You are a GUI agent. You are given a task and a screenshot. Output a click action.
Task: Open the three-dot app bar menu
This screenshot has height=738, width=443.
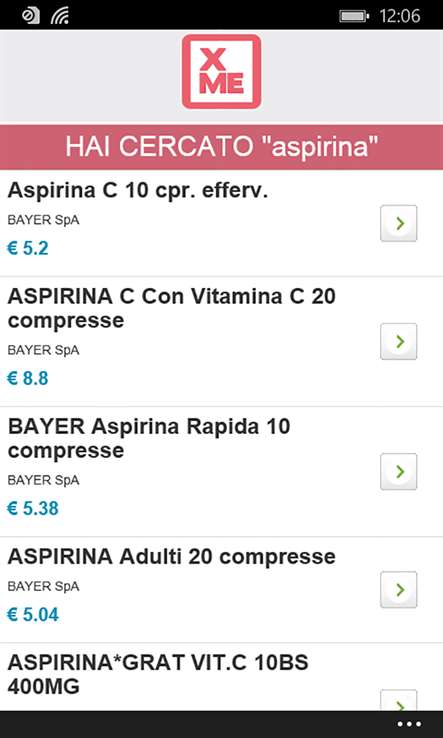409,724
